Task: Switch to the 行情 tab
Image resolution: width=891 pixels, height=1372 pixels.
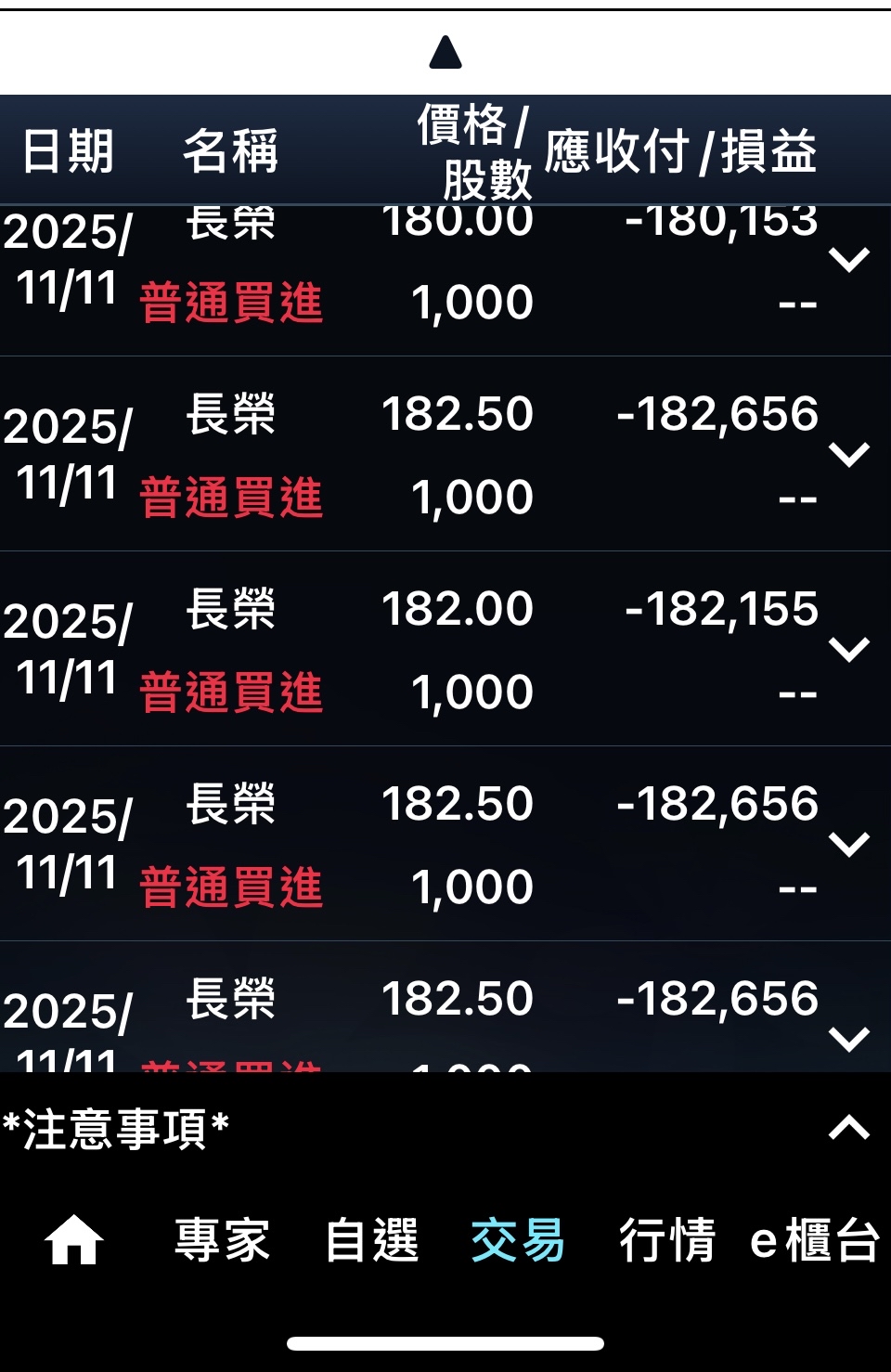Action: [x=667, y=1240]
